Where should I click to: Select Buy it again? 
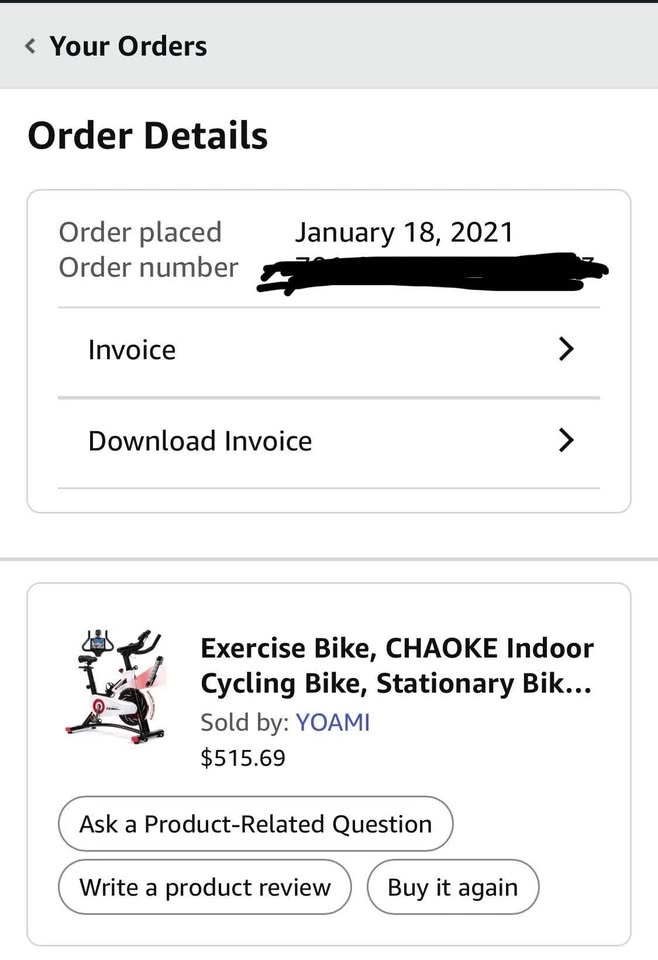(452, 887)
